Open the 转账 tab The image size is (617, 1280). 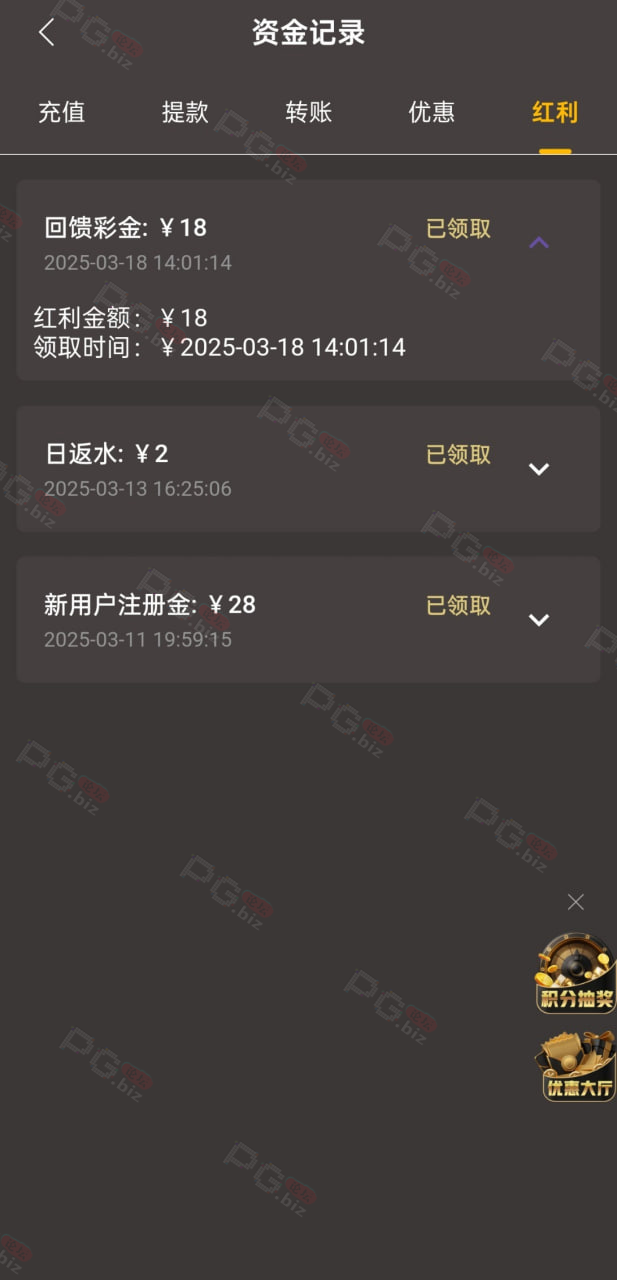tap(308, 112)
